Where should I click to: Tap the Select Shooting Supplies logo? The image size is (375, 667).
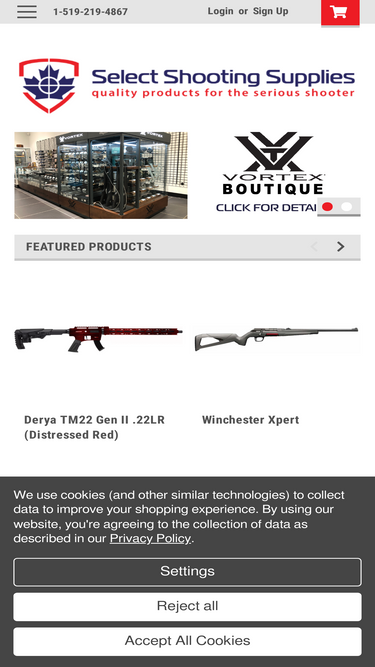(x=187, y=85)
